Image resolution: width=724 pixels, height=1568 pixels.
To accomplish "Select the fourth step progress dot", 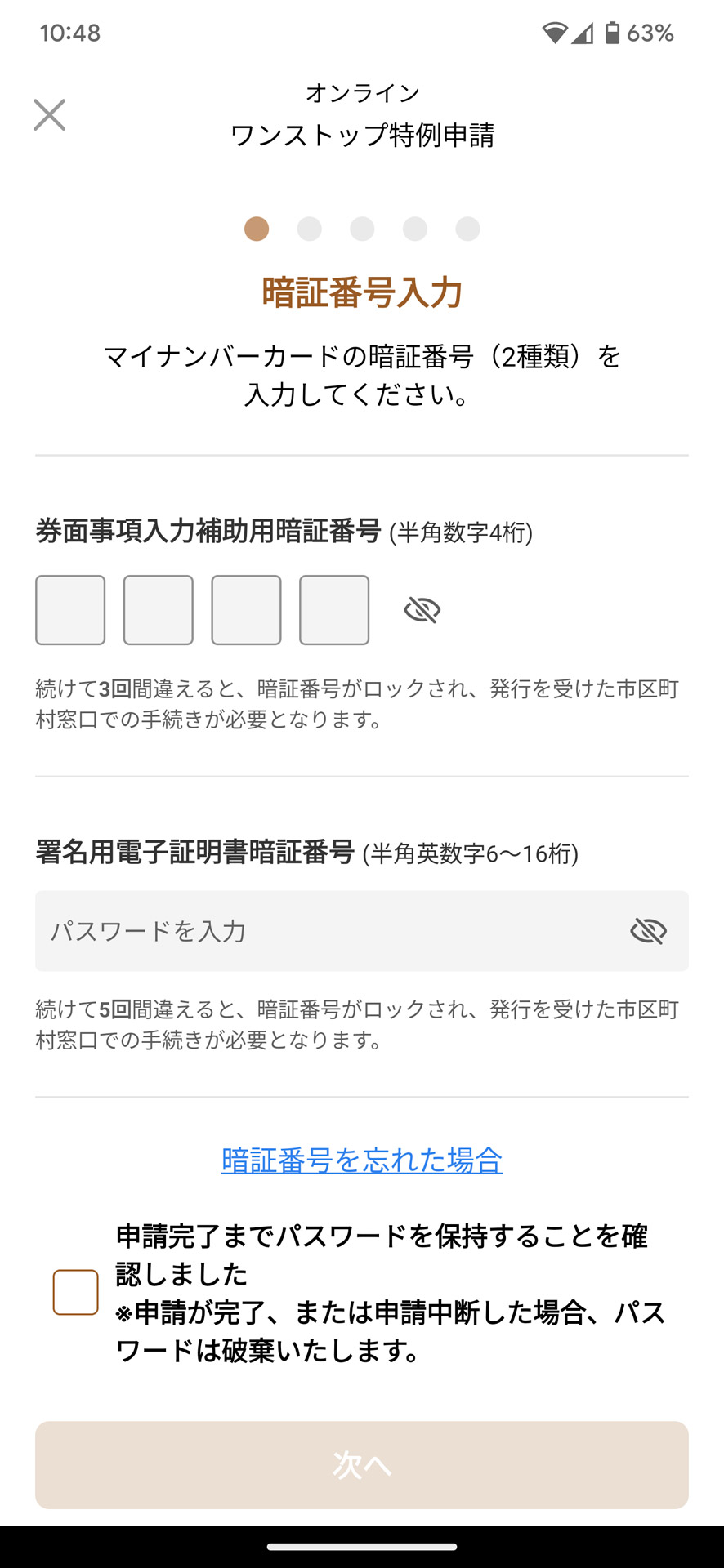I will click(x=414, y=229).
